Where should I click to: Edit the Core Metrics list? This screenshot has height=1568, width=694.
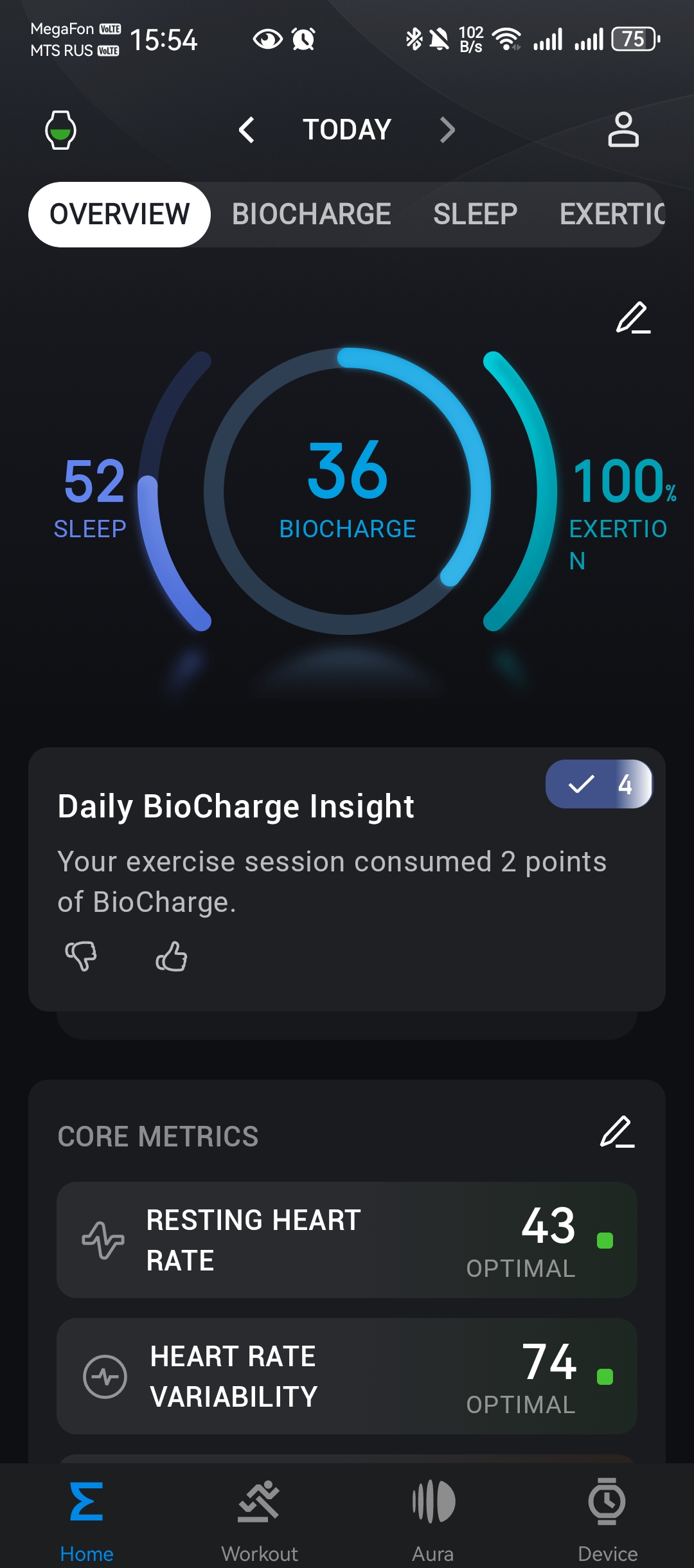(x=617, y=1132)
